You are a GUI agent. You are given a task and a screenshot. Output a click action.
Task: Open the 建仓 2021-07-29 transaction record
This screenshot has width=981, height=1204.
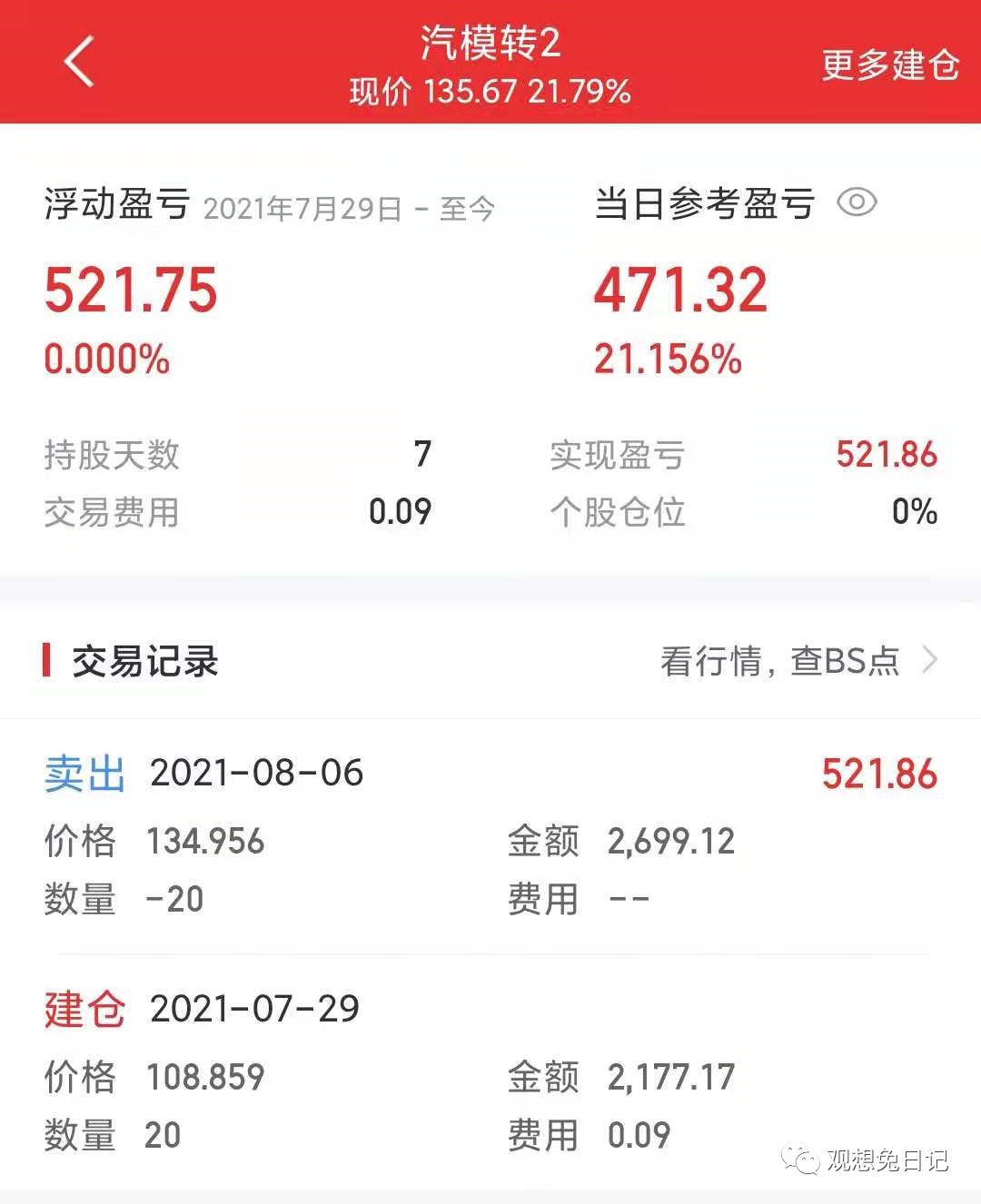pos(490,1071)
